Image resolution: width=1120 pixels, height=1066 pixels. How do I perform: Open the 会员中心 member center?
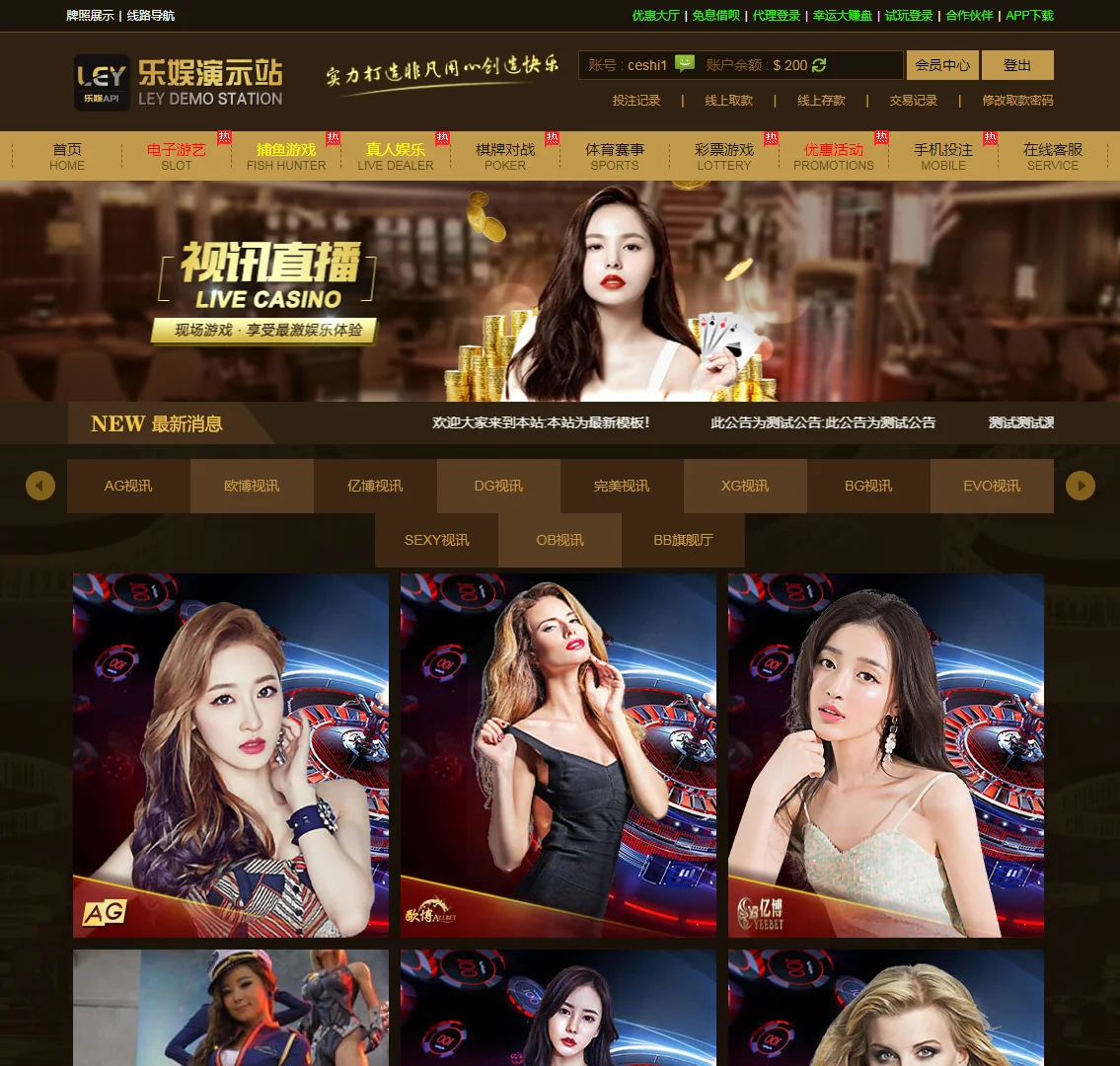tap(942, 65)
